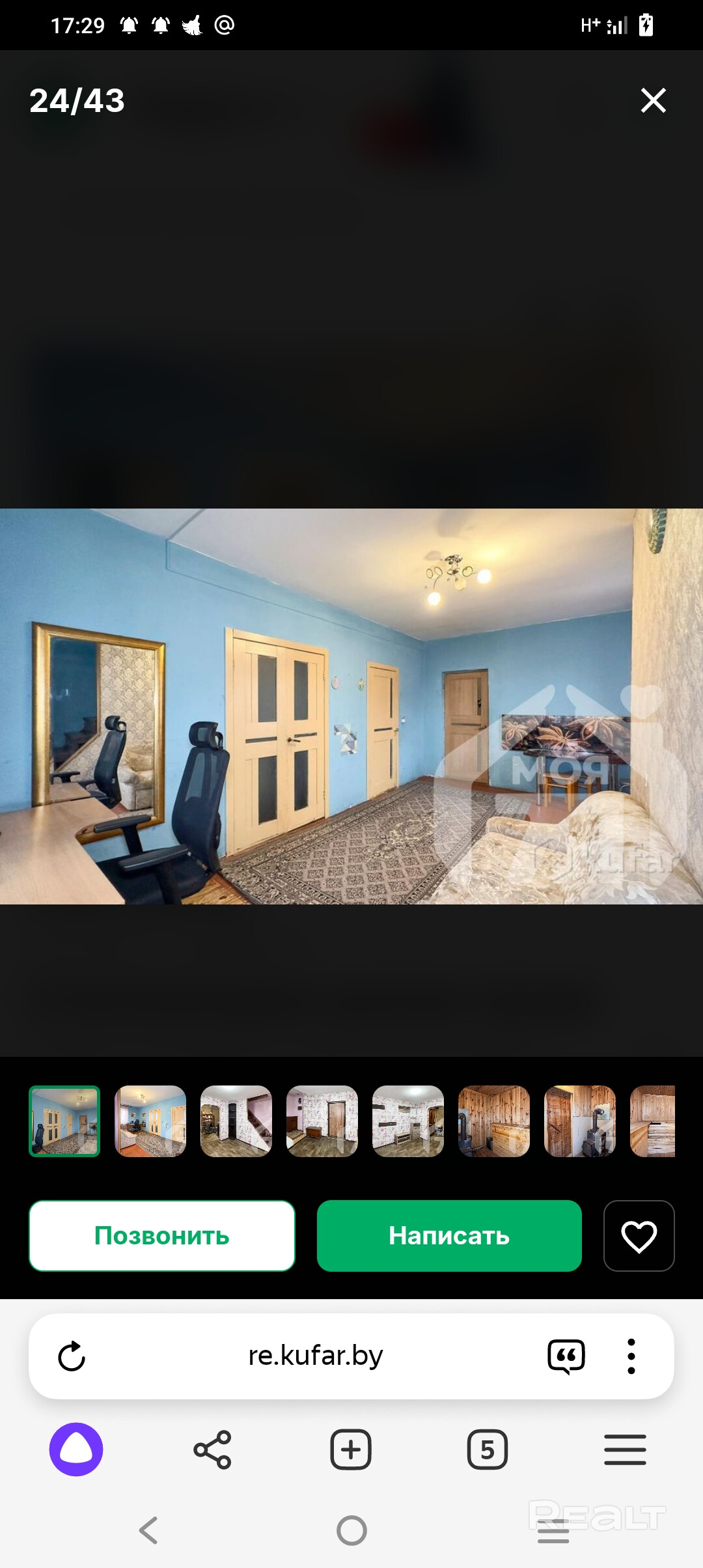Open the re.kufar.by address bar
Screen dimensions: 703x1568
[316, 1356]
